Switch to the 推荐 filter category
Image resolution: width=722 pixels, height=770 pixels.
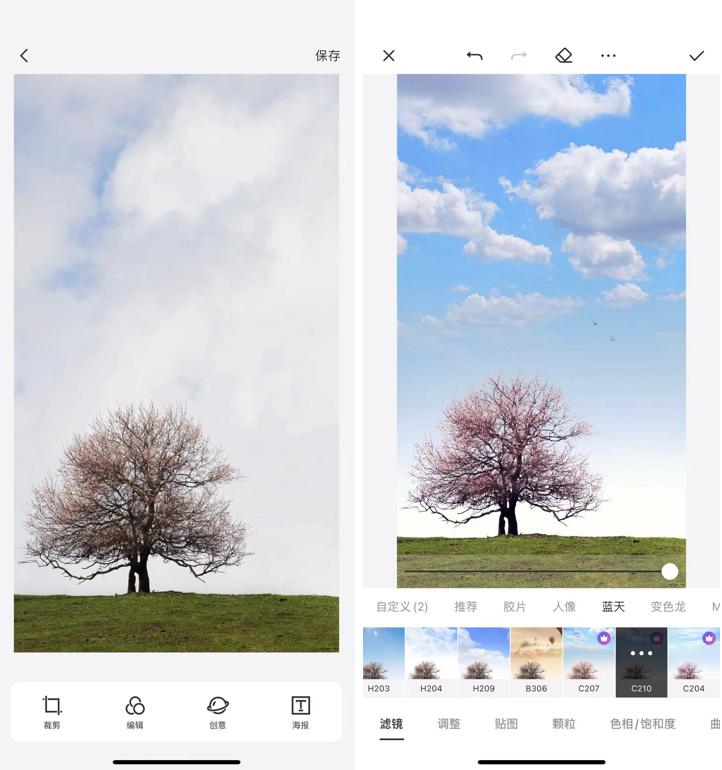click(465, 607)
